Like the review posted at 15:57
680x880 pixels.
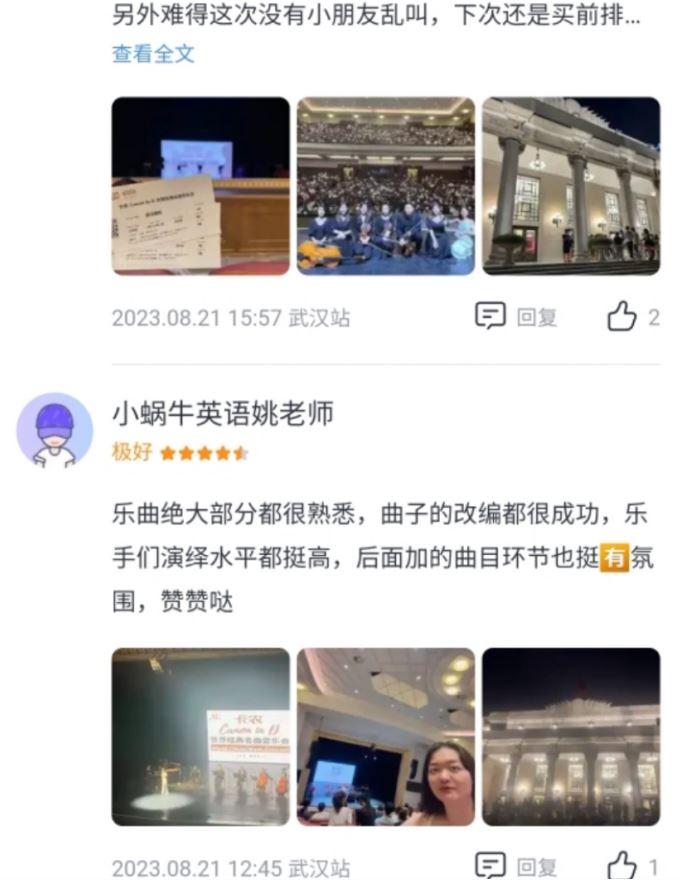click(x=632, y=318)
